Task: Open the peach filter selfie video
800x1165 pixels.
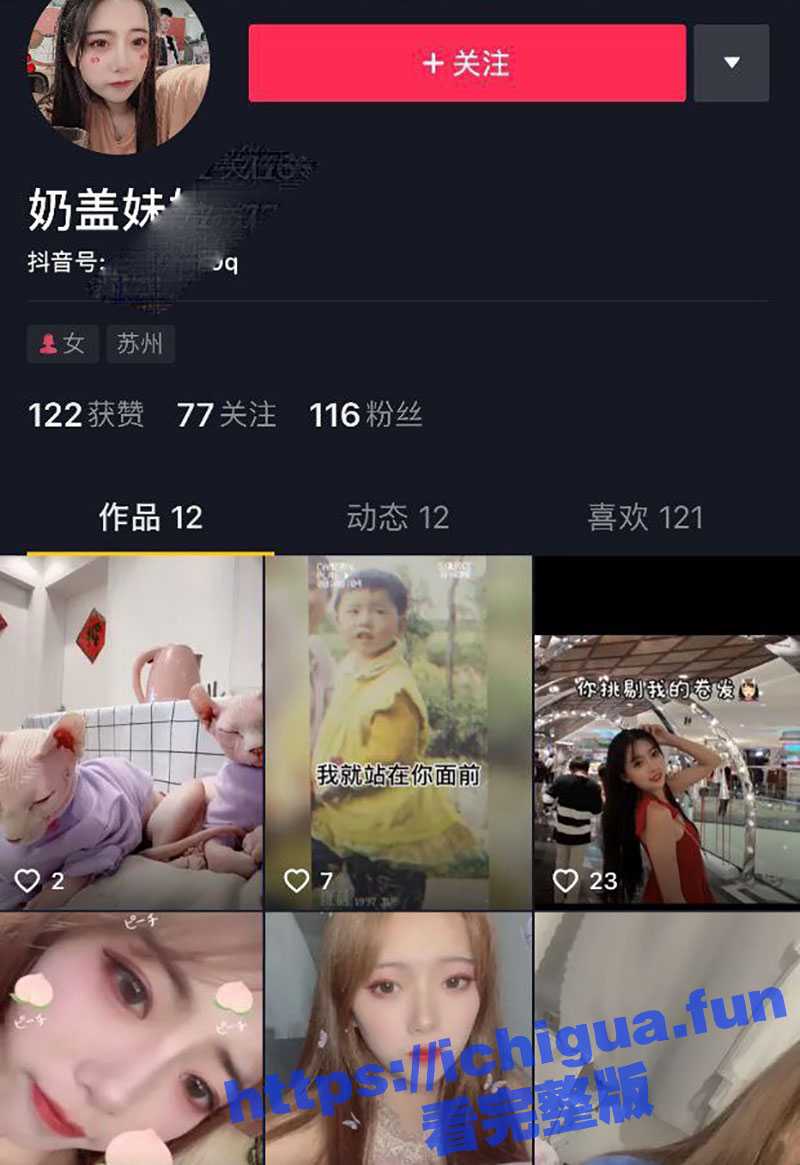Action: click(x=131, y=1038)
